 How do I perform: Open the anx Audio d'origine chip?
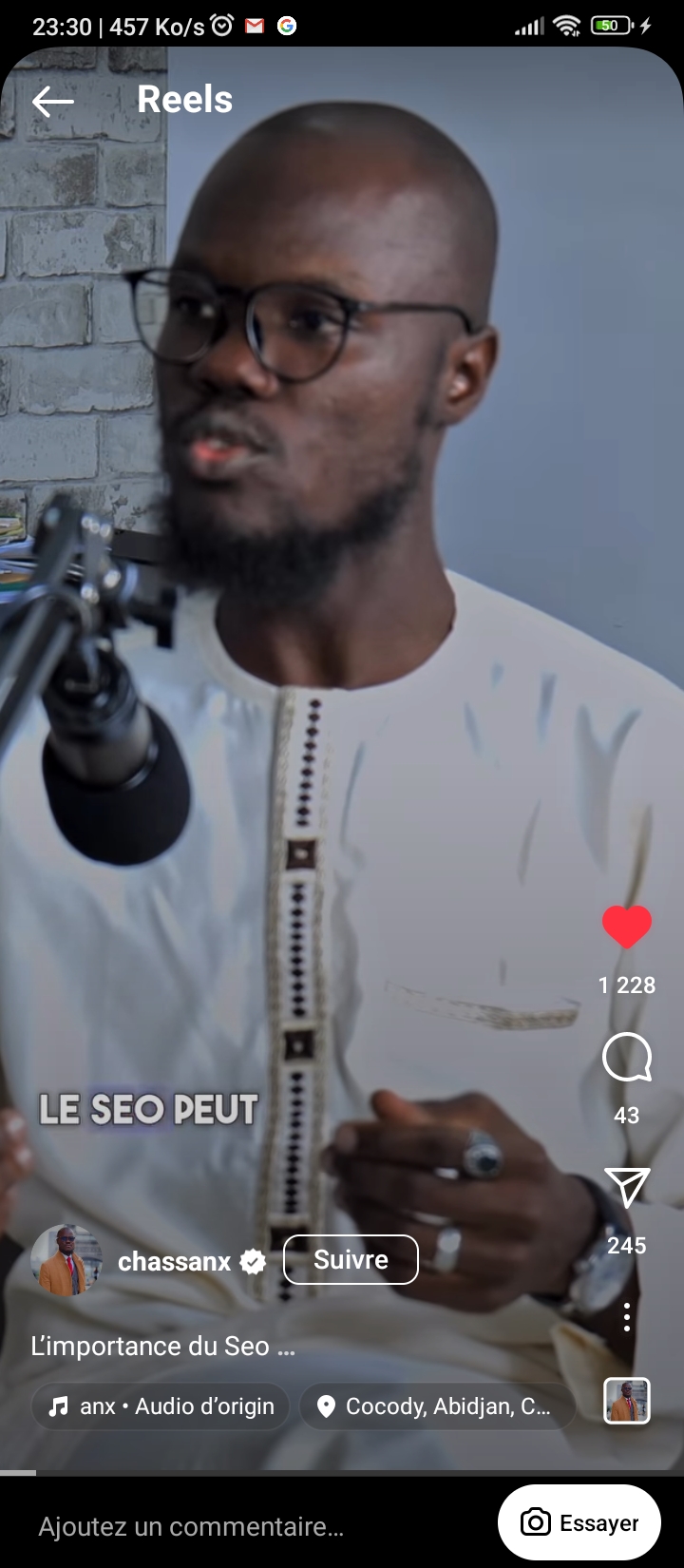(x=161, y=1406)
